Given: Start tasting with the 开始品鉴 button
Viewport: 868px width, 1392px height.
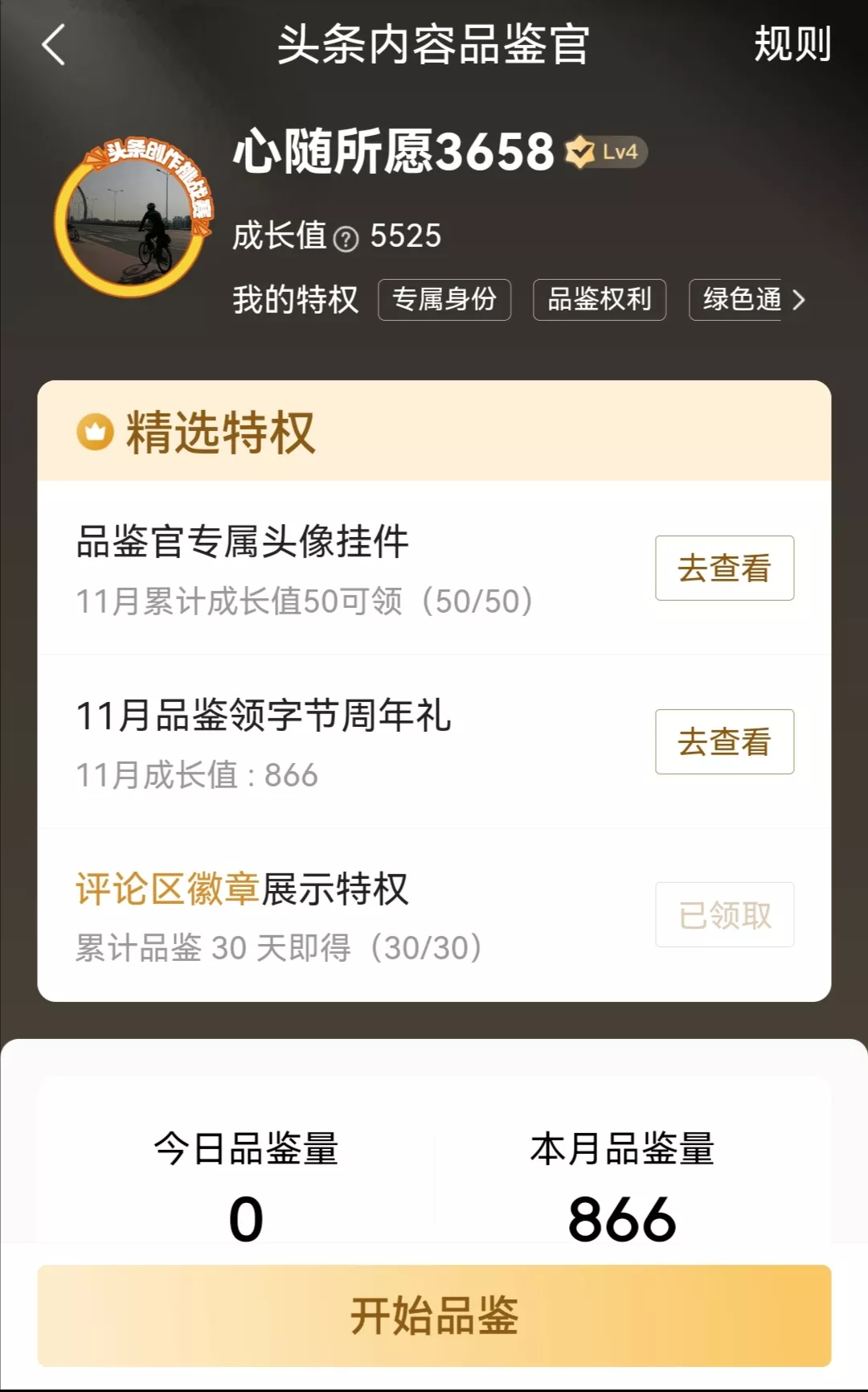Looking at the screenshot, I should click(434, 1316).
